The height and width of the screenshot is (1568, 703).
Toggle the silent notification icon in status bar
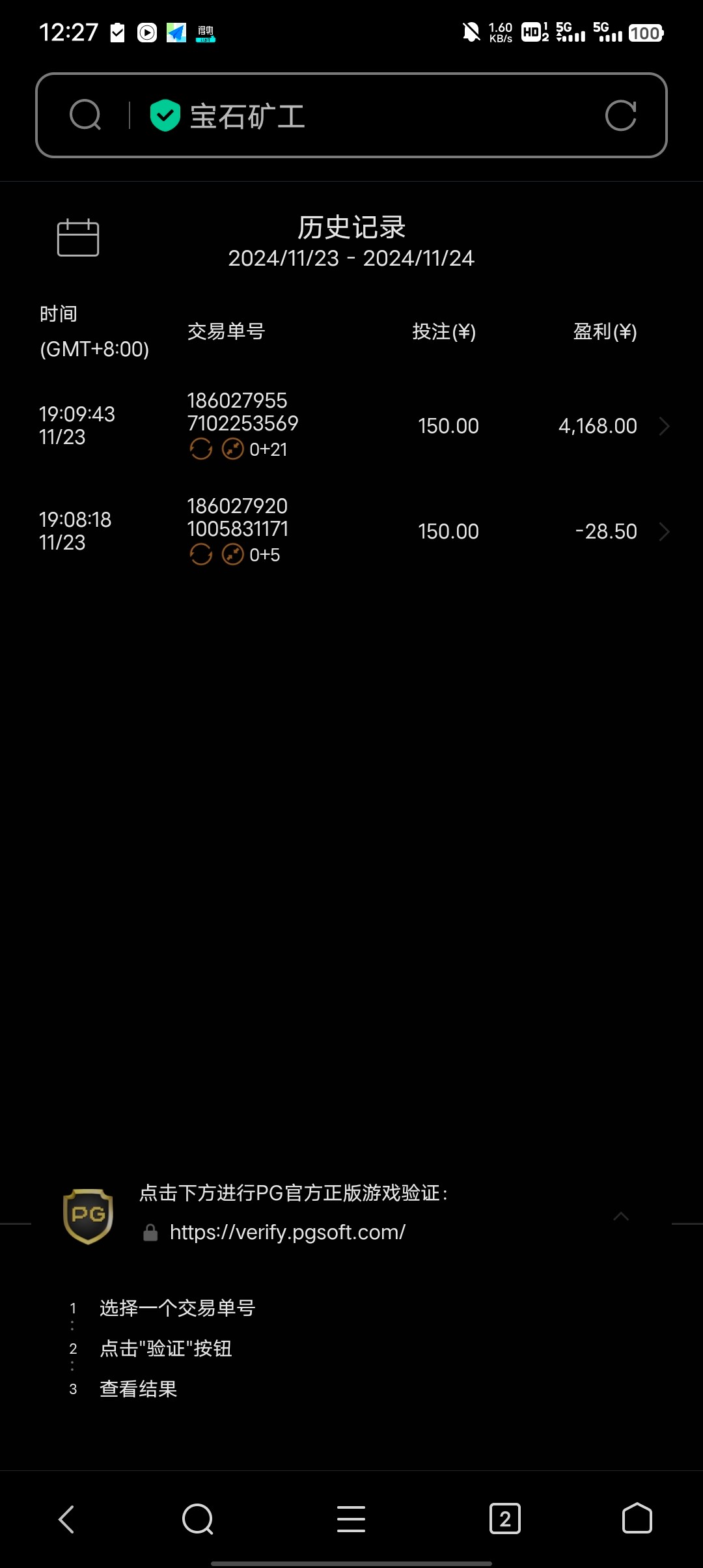click(470, 31)
